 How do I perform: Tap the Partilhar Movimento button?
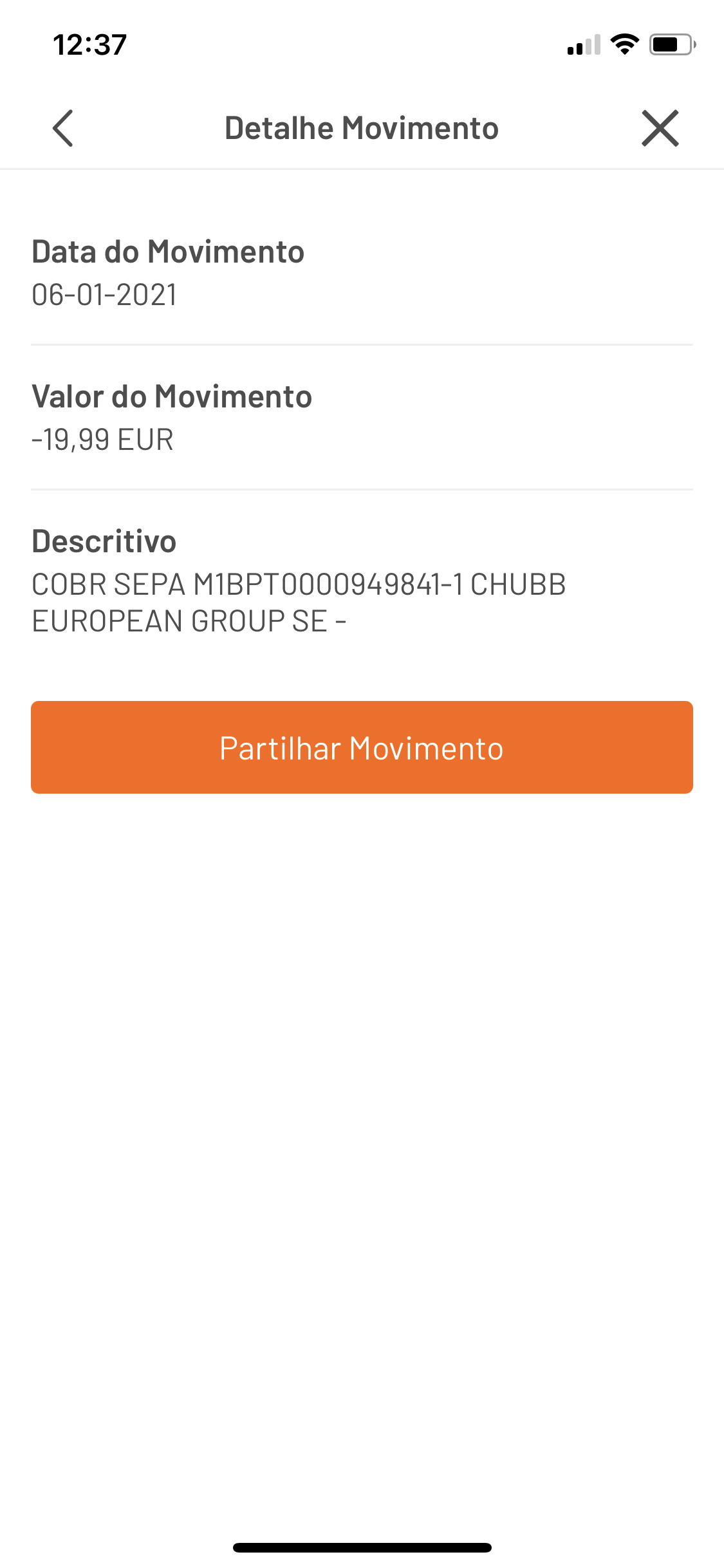coord(362,747)
